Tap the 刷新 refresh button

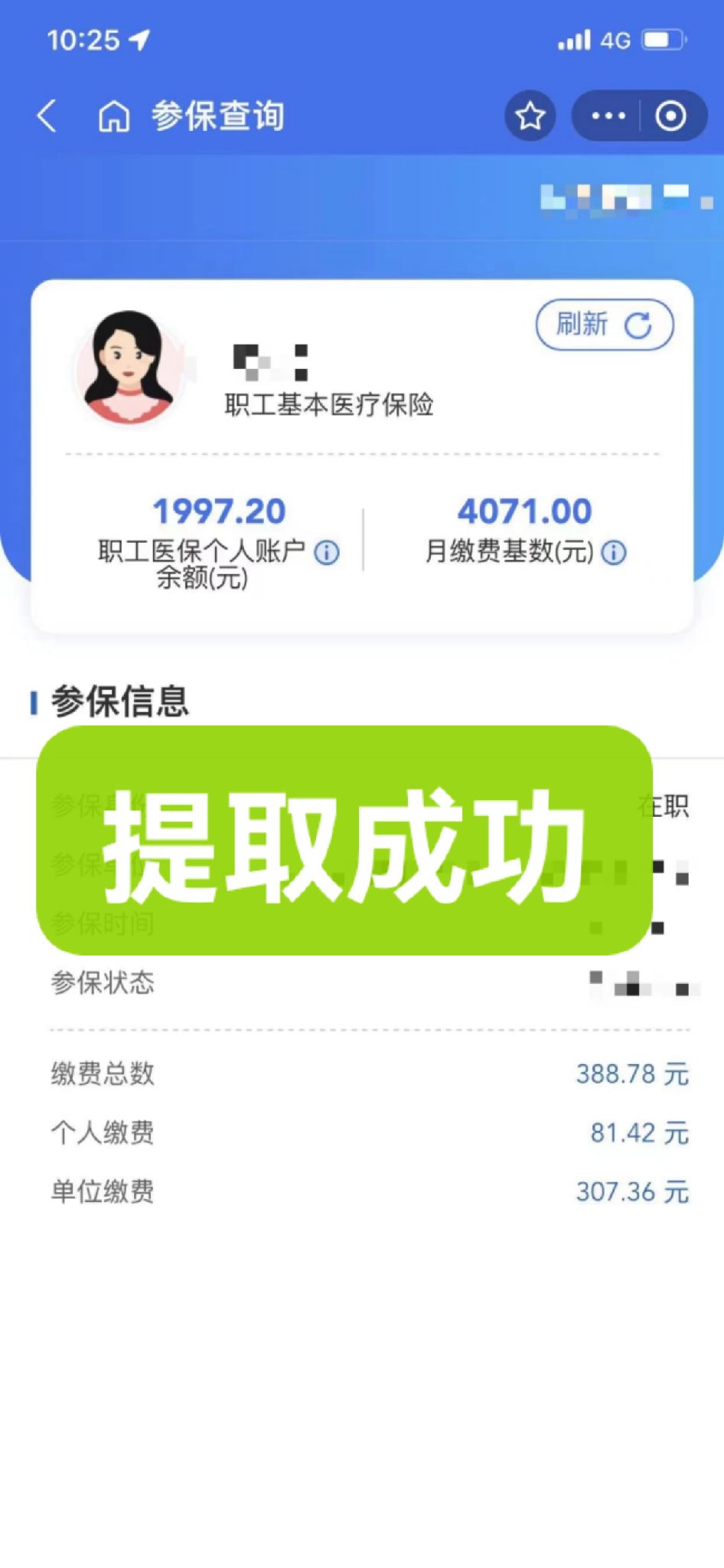point(604,325)
